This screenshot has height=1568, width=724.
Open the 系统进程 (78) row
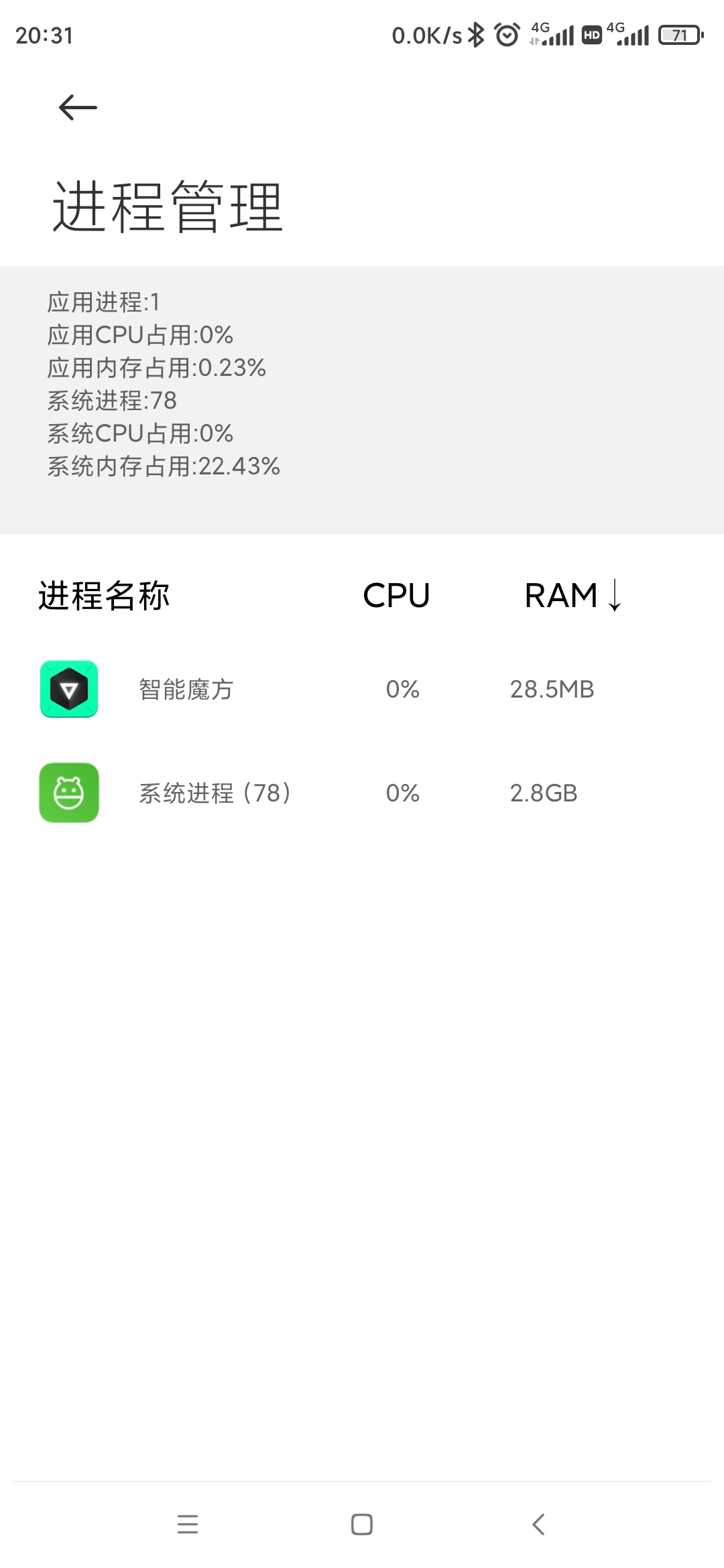click(x=362, y=793)
